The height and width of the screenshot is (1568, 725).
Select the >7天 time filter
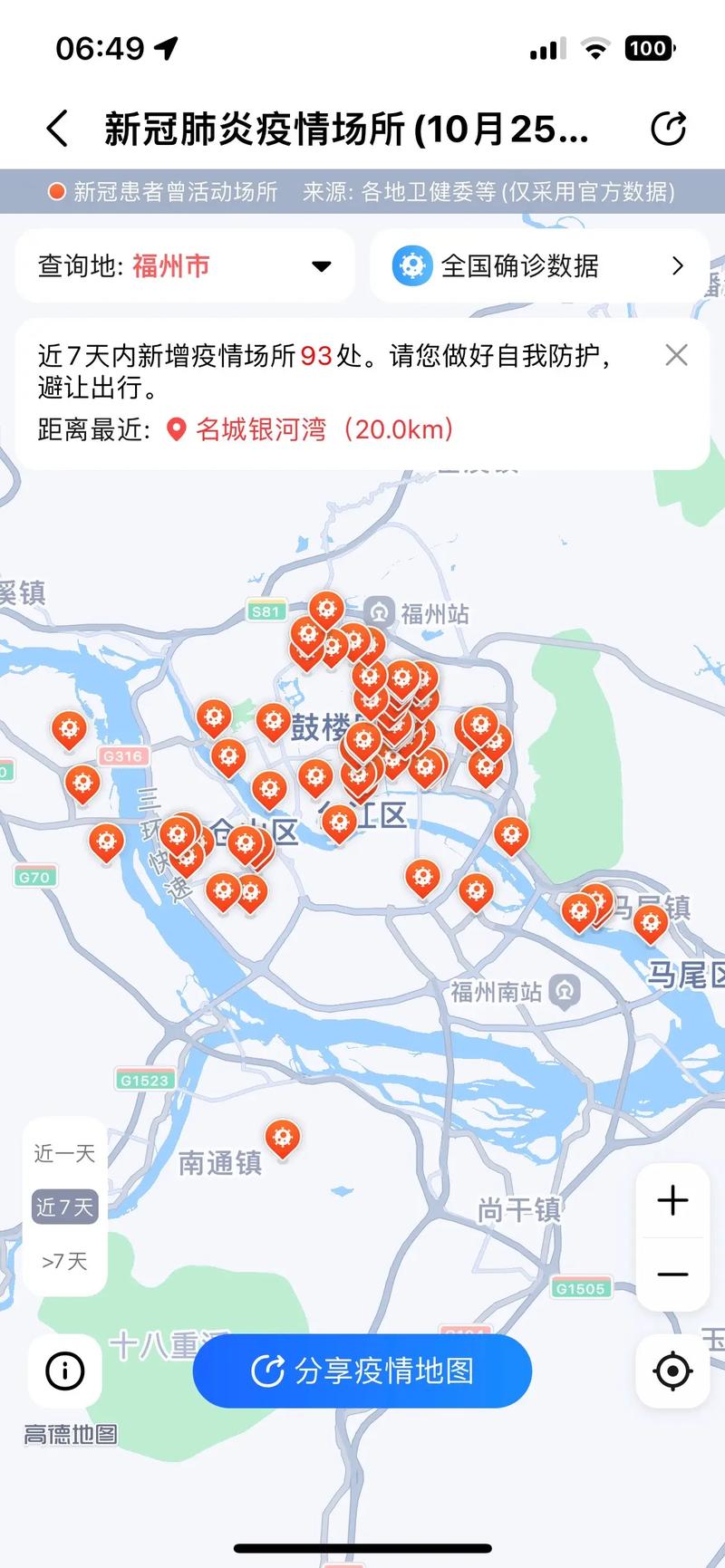point(64,1261)
